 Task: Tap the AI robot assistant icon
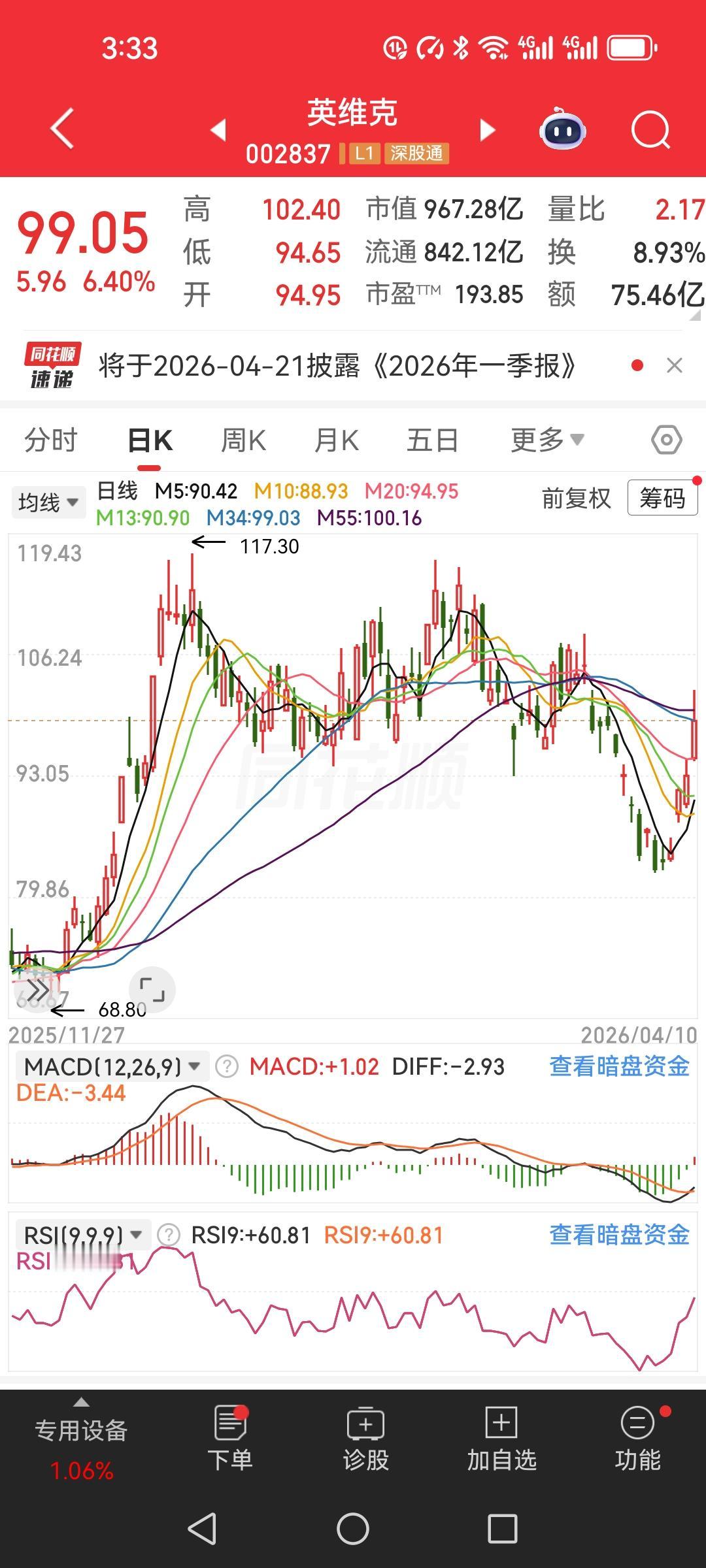tap(563, 130)
